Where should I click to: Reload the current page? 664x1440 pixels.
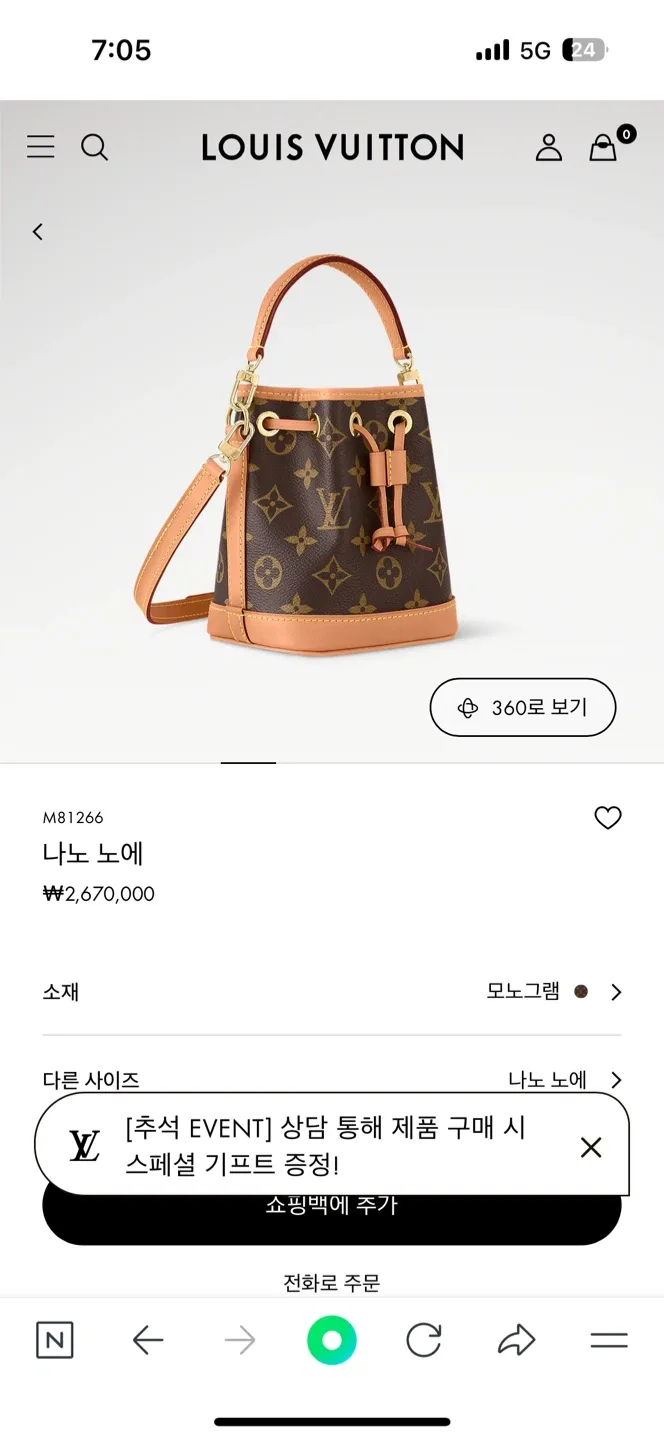click(x=424, y=1340)
